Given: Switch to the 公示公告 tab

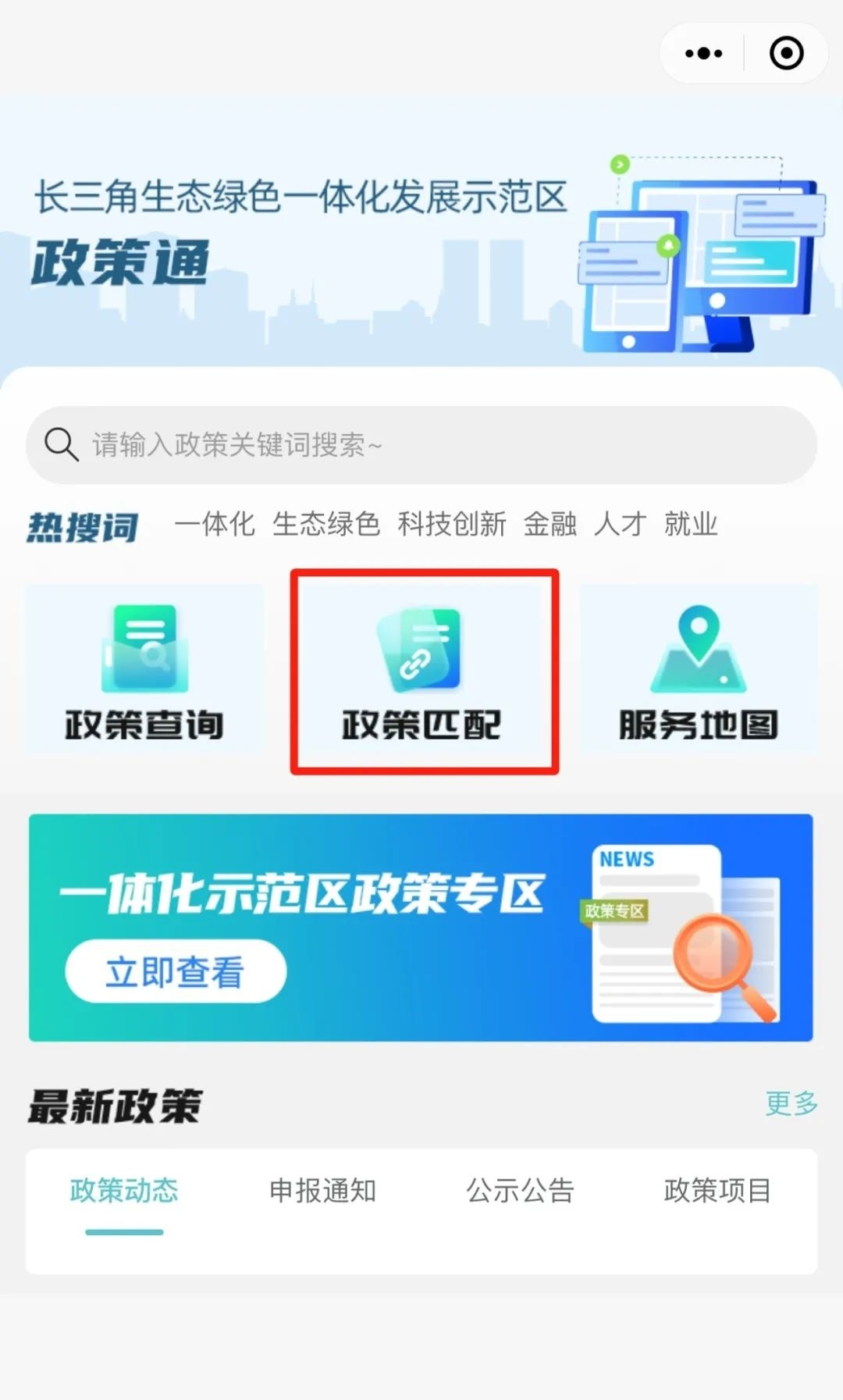Looking at the screenshot, I should (x=520, y=1191).
